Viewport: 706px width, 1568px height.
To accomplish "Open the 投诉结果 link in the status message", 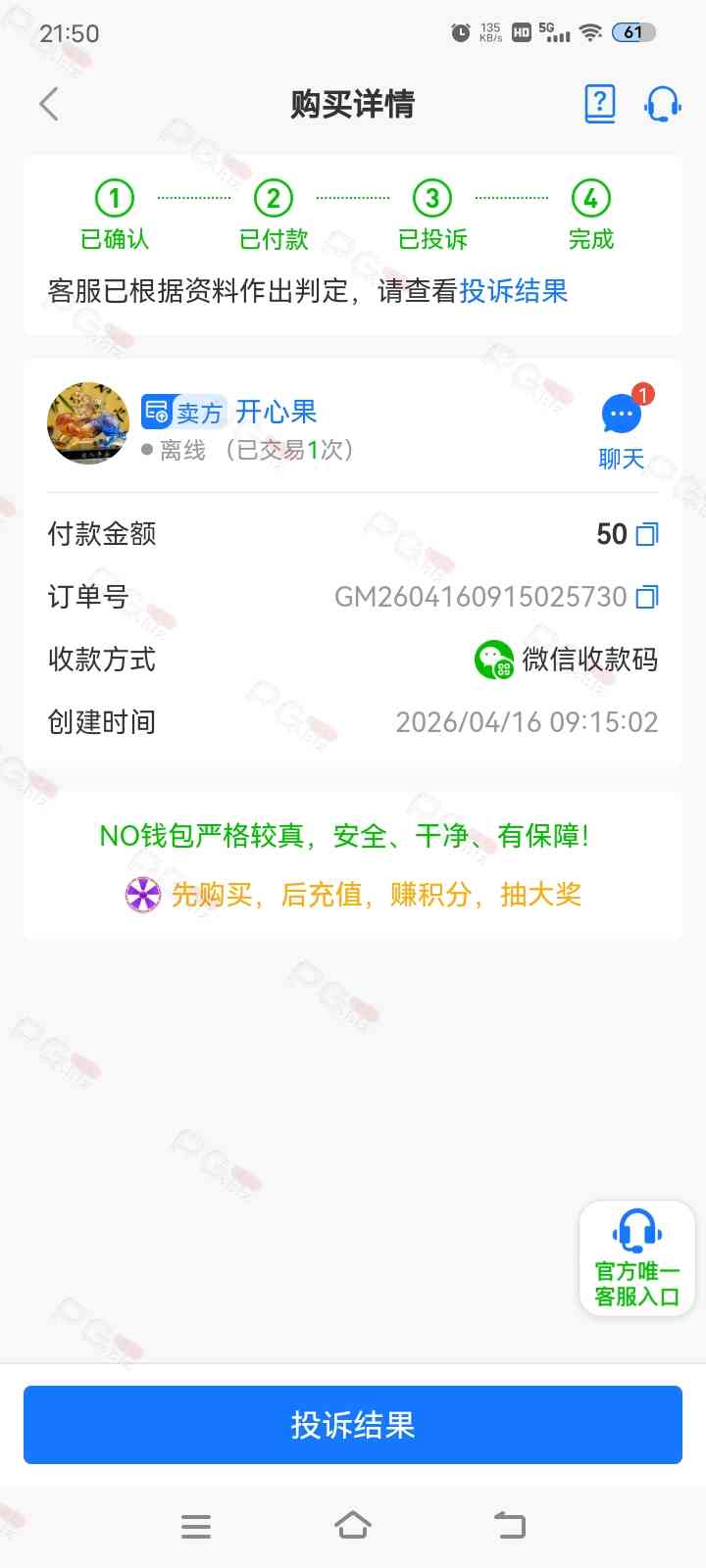I will click(514, 291).
